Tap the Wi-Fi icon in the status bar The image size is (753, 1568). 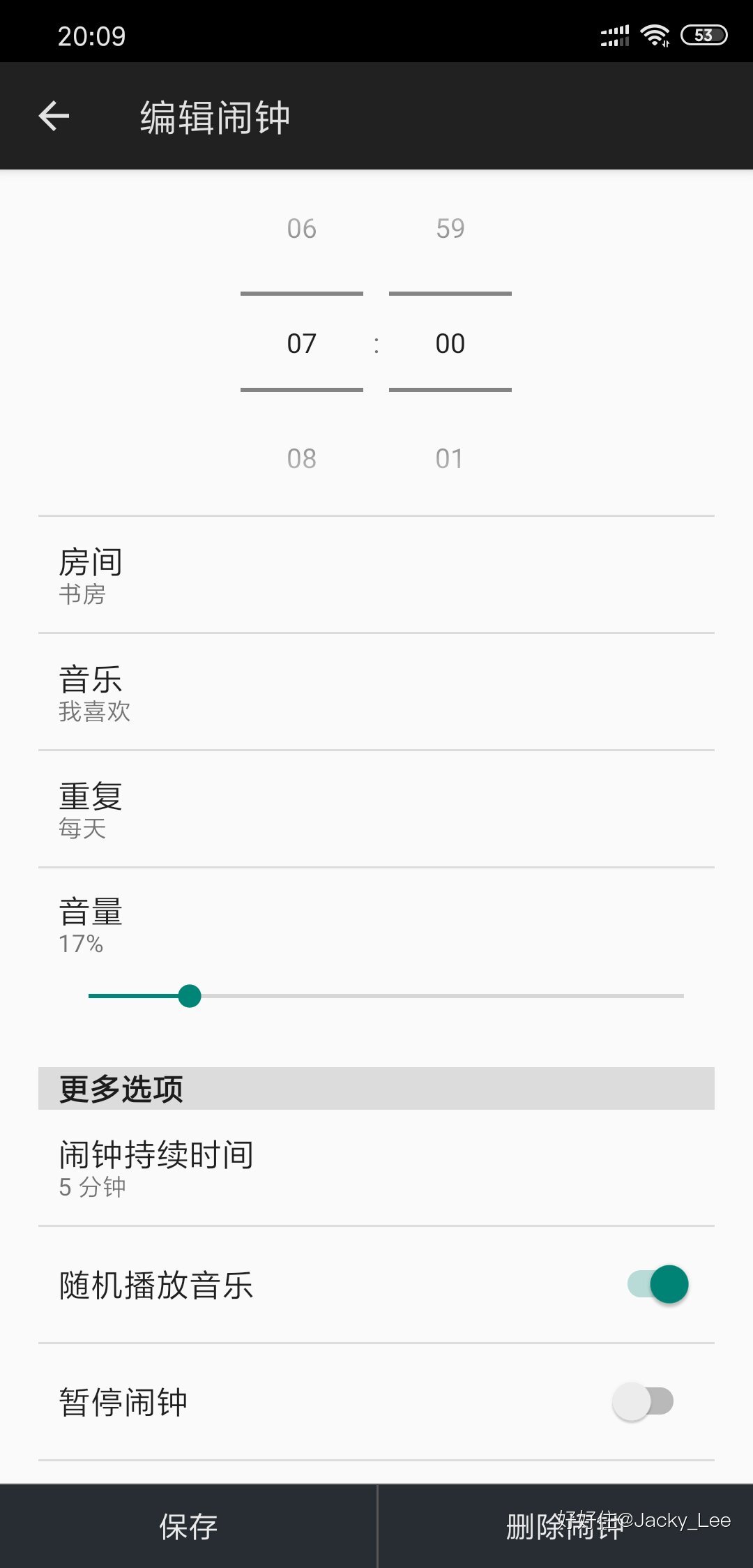pyautogui.click(x=654, y=33)
